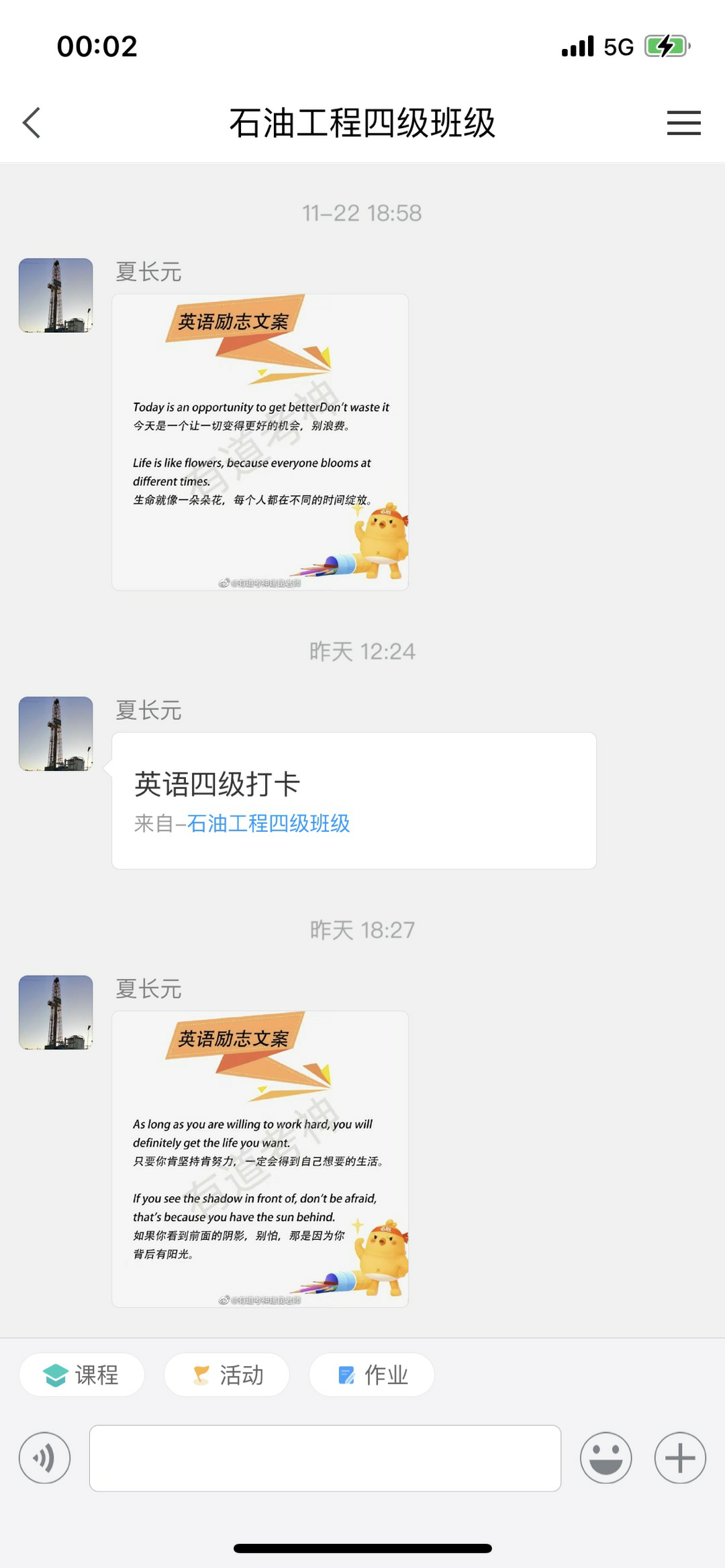Focus the message text field
725x1568 pixels.
coord(325,1458)
